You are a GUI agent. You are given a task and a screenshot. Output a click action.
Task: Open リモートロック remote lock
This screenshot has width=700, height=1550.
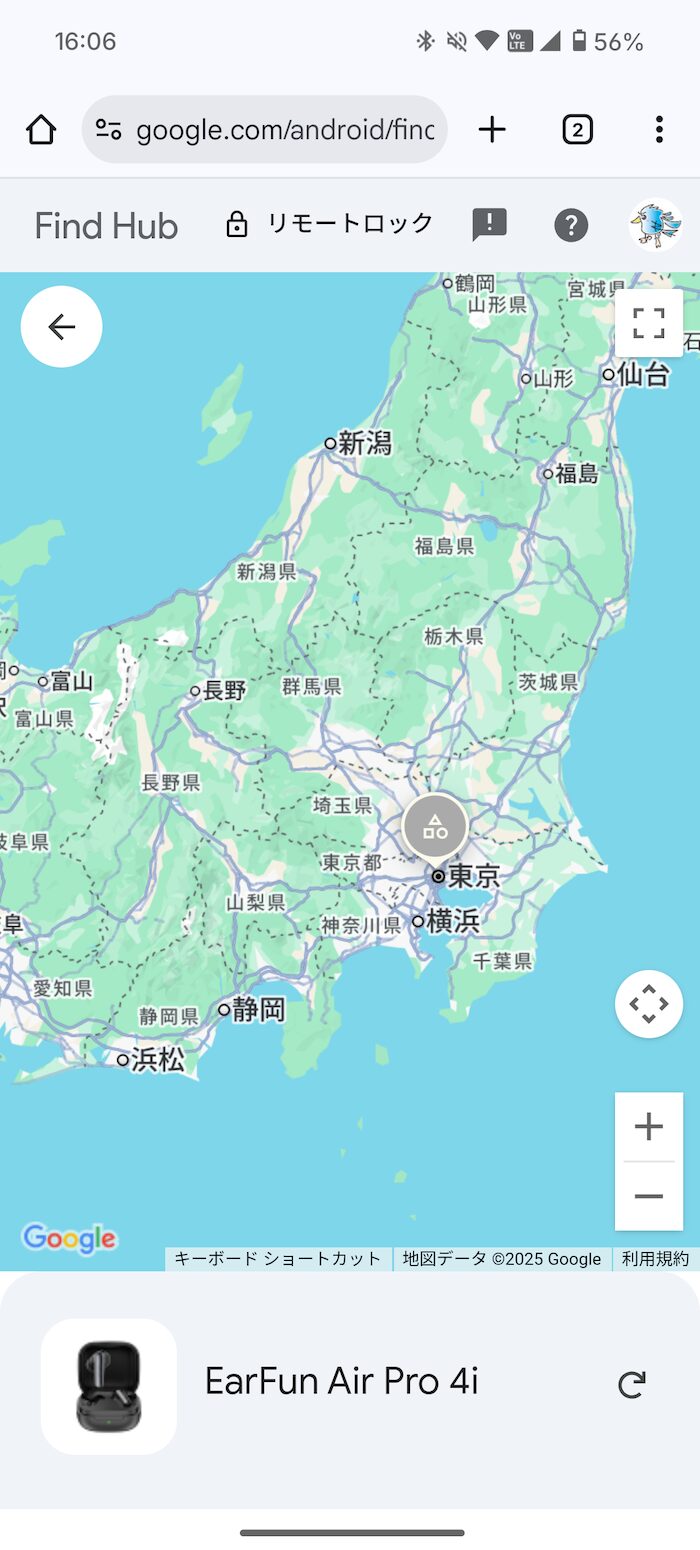[330, 224]
